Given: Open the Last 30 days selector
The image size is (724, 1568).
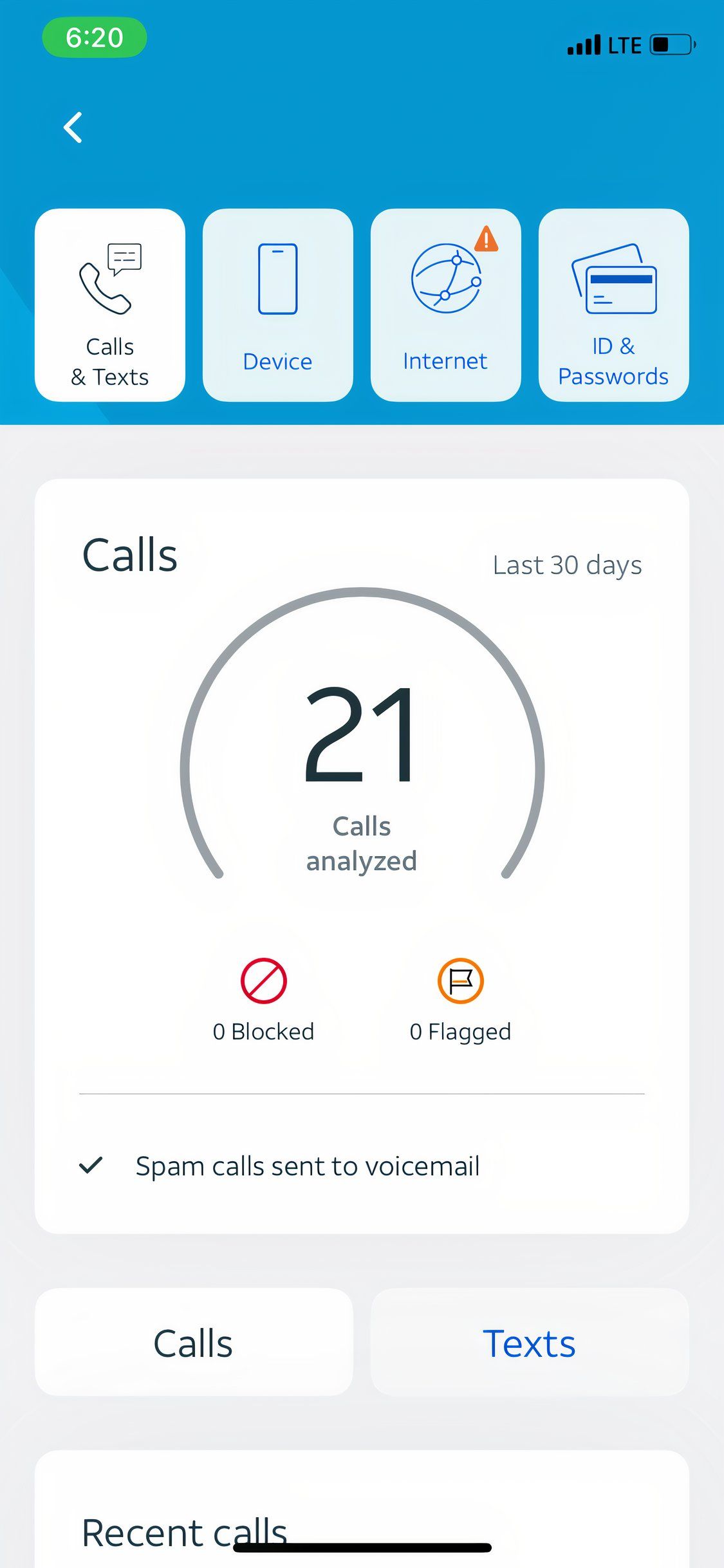Looking at the screenshot, I should click(566, 565).
